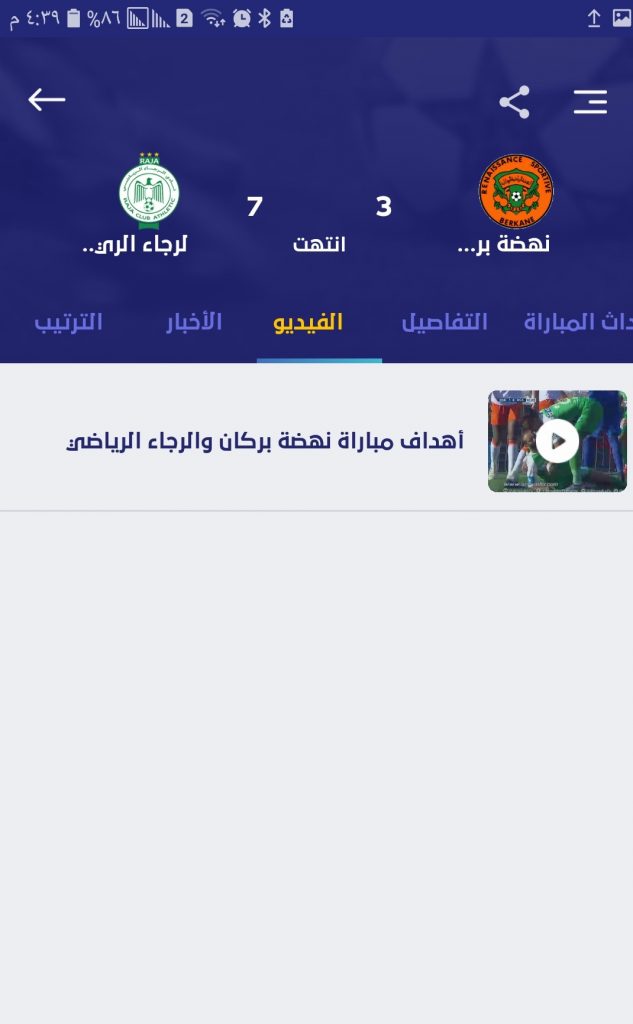This screenshot has height=1024, width=633.
Task: Open the أحداث المباراة tab
Action: tap(578, 322)
